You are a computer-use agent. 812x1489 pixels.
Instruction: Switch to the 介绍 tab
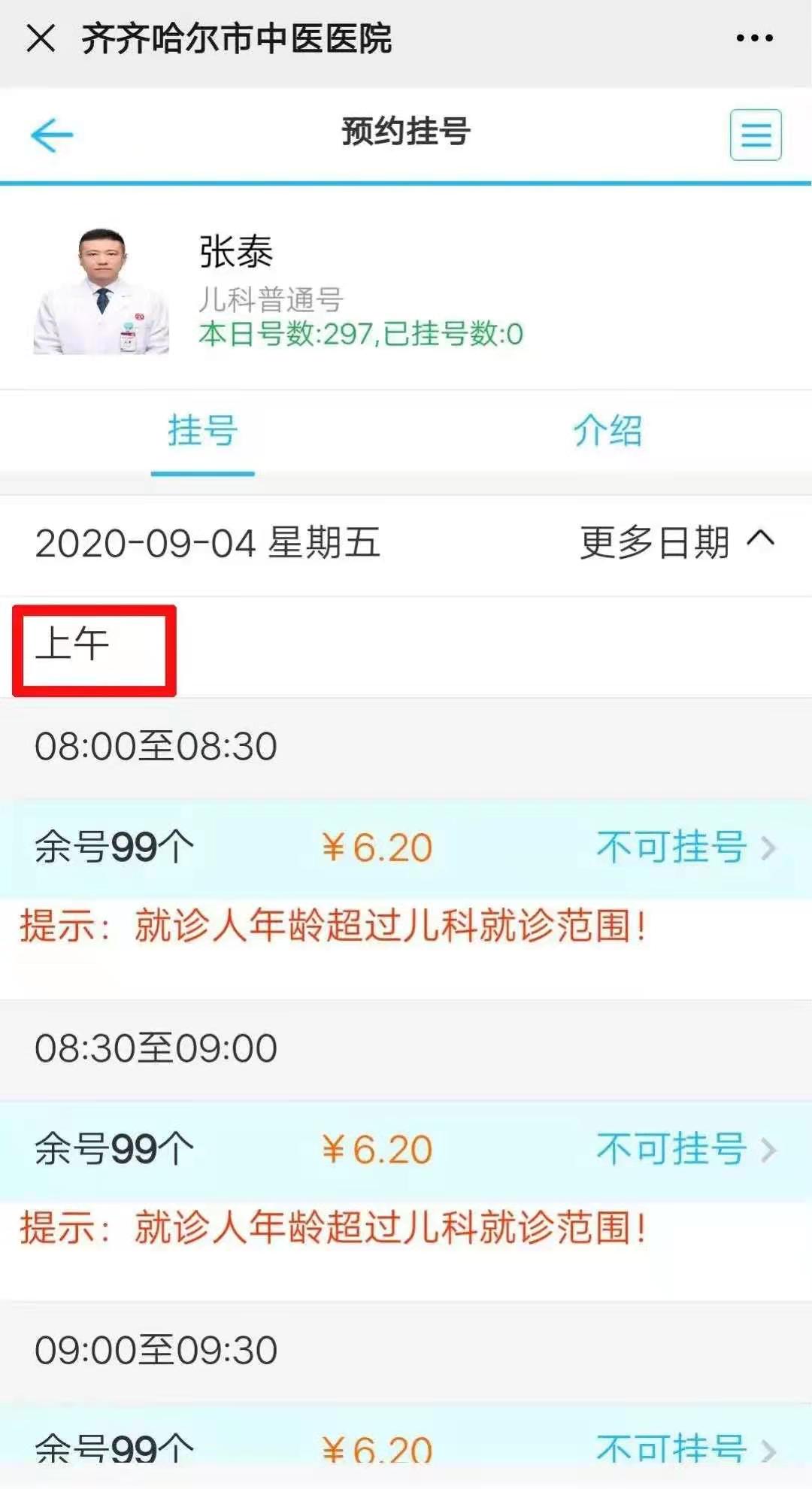[607, 431]
